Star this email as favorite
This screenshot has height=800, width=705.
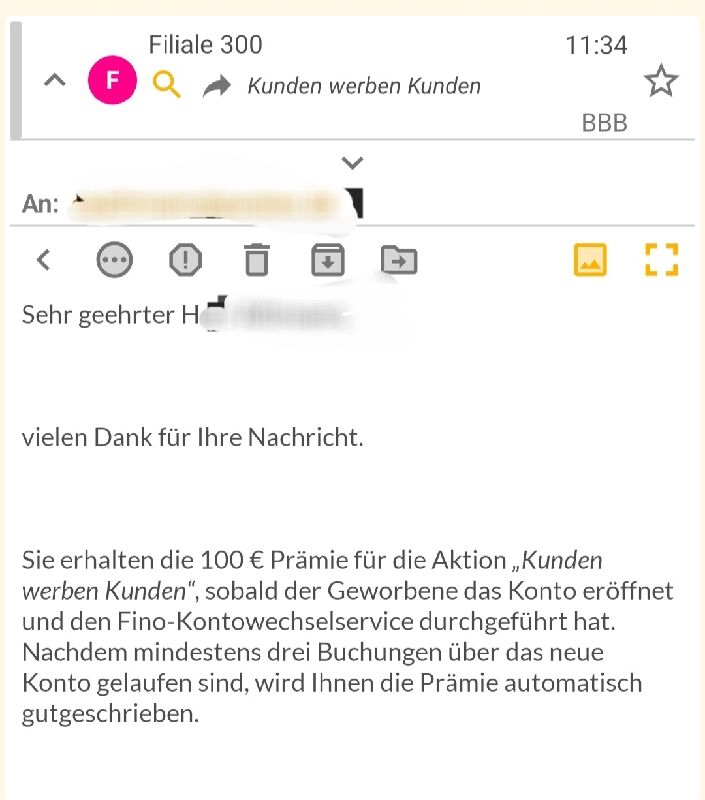[x=661, y=82]
